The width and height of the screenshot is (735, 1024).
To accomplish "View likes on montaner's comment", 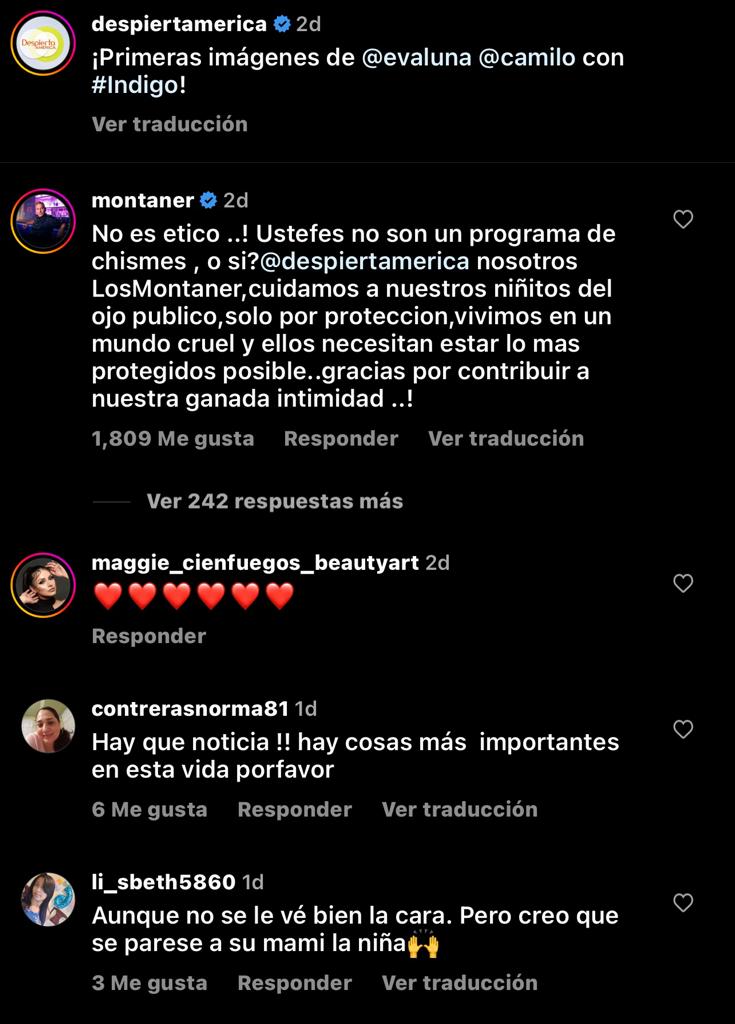I will 172,438.
